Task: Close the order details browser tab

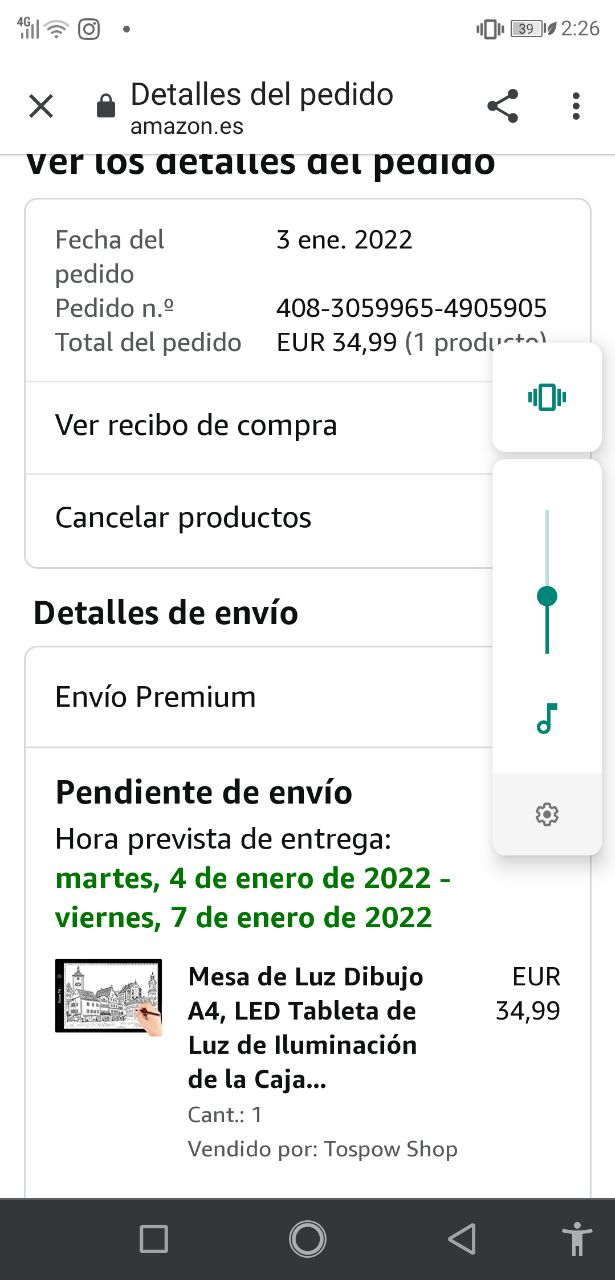Action: tap(41, 106)
